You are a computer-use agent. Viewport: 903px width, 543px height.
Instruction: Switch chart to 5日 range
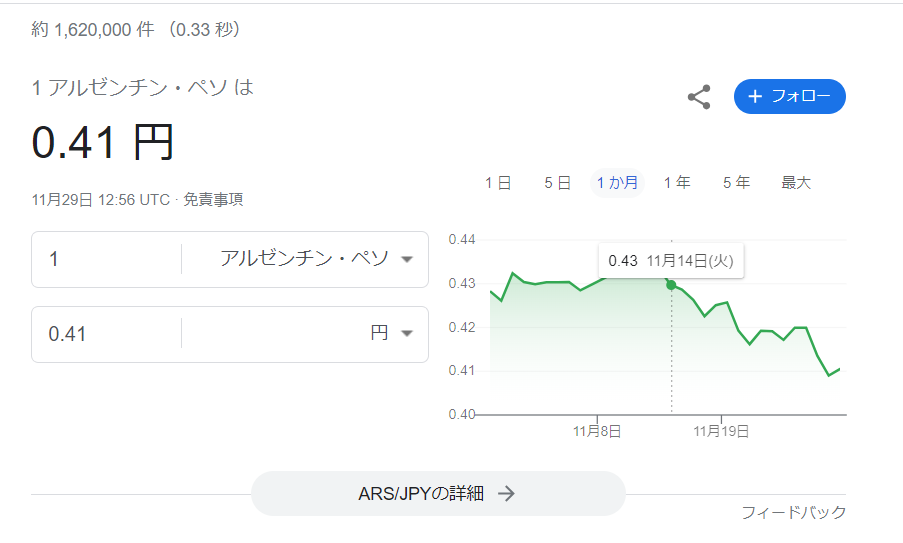point(557,183)
